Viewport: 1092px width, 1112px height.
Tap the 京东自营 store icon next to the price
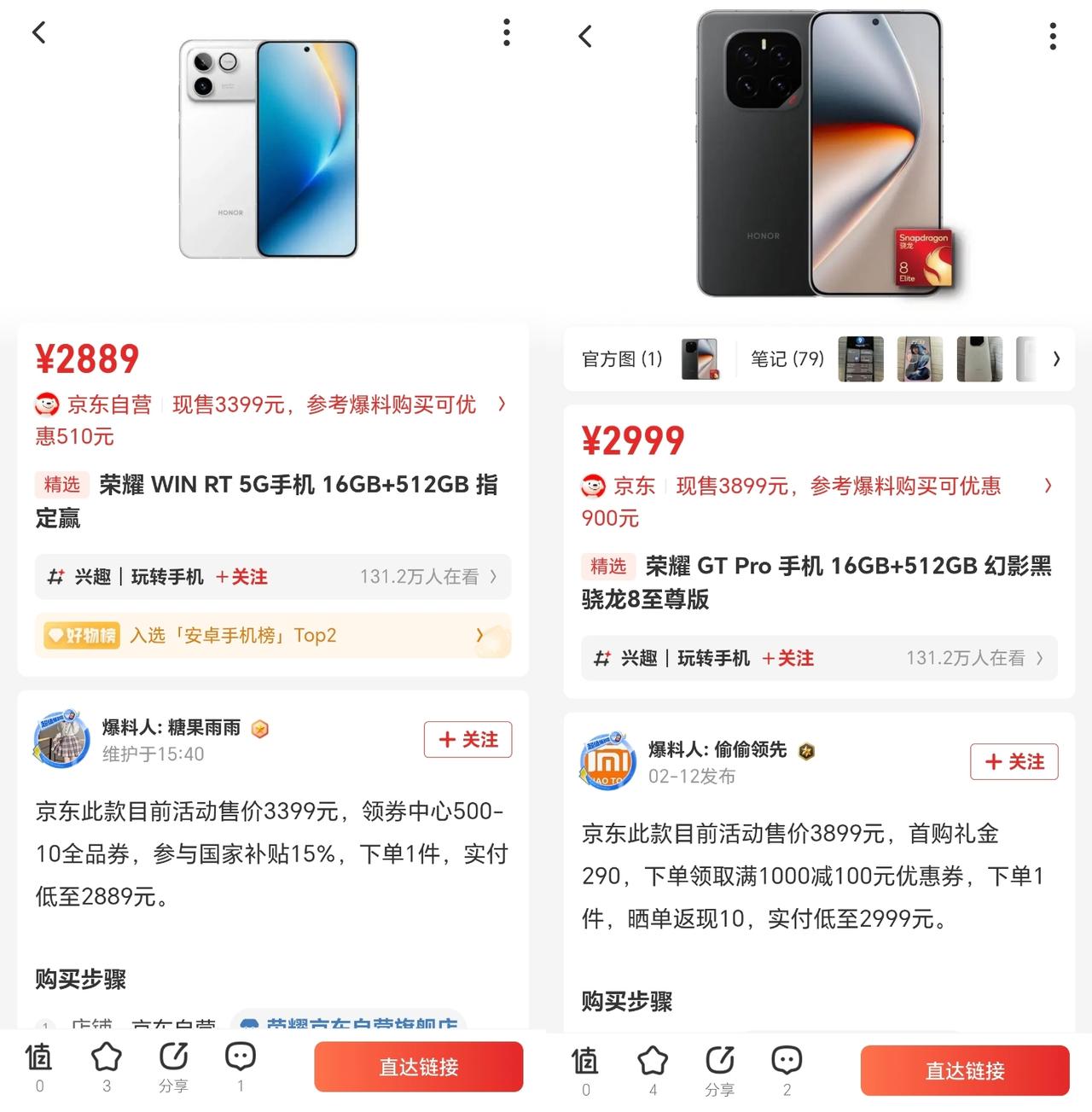[48, 405]
